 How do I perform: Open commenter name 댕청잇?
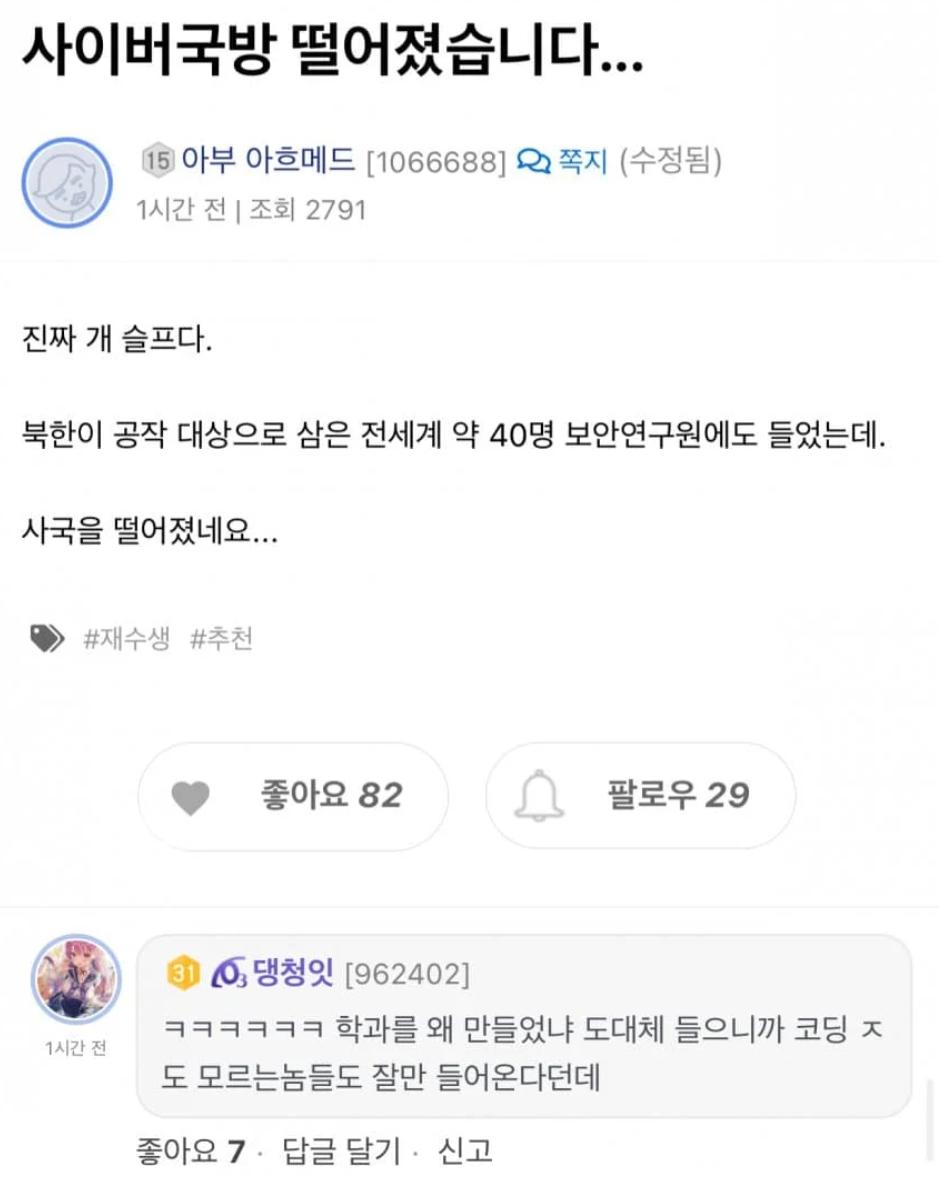coord(285,972)
